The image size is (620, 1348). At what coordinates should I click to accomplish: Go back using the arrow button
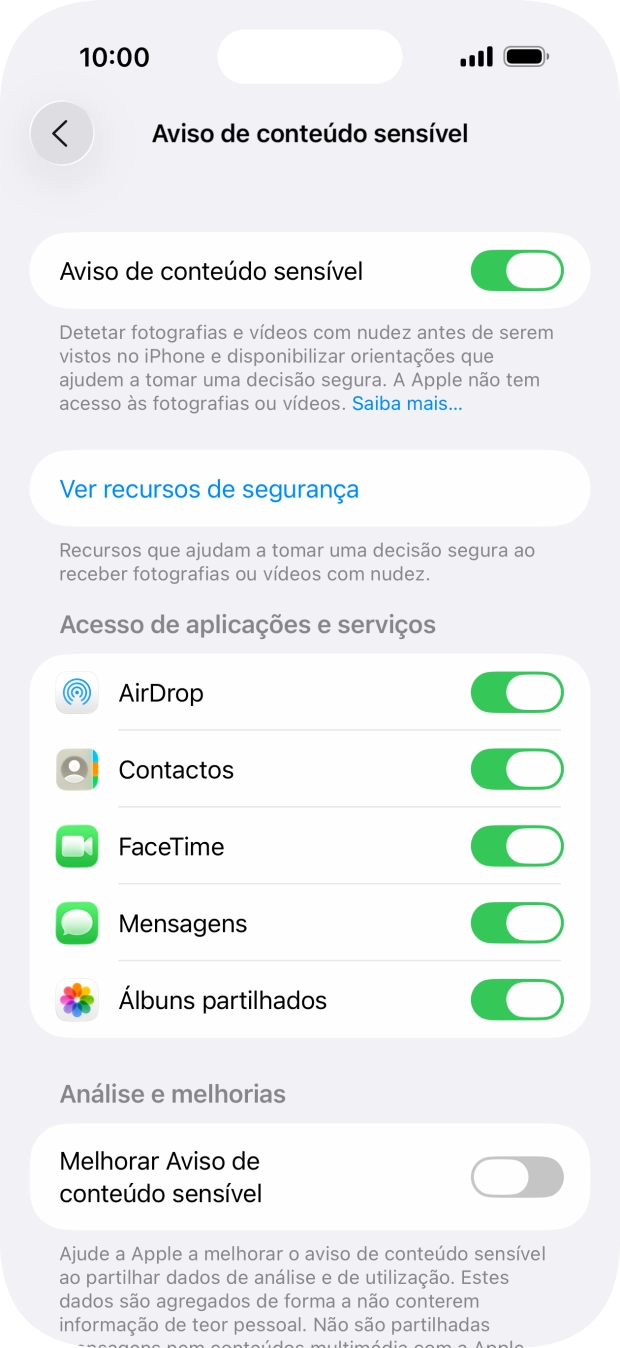point(62,133)
